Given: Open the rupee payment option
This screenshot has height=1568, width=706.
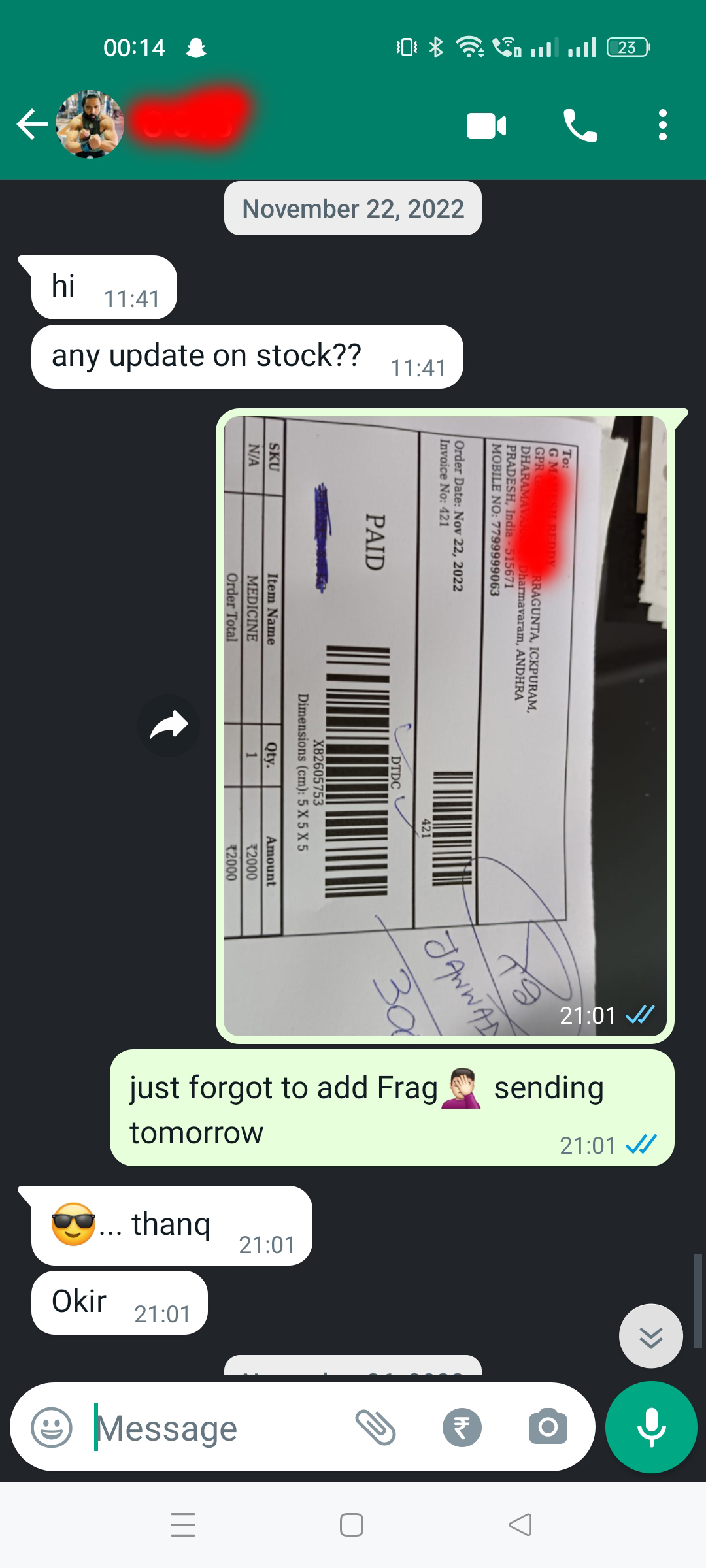Looking at the screenshot, I should coord(462,1428).
